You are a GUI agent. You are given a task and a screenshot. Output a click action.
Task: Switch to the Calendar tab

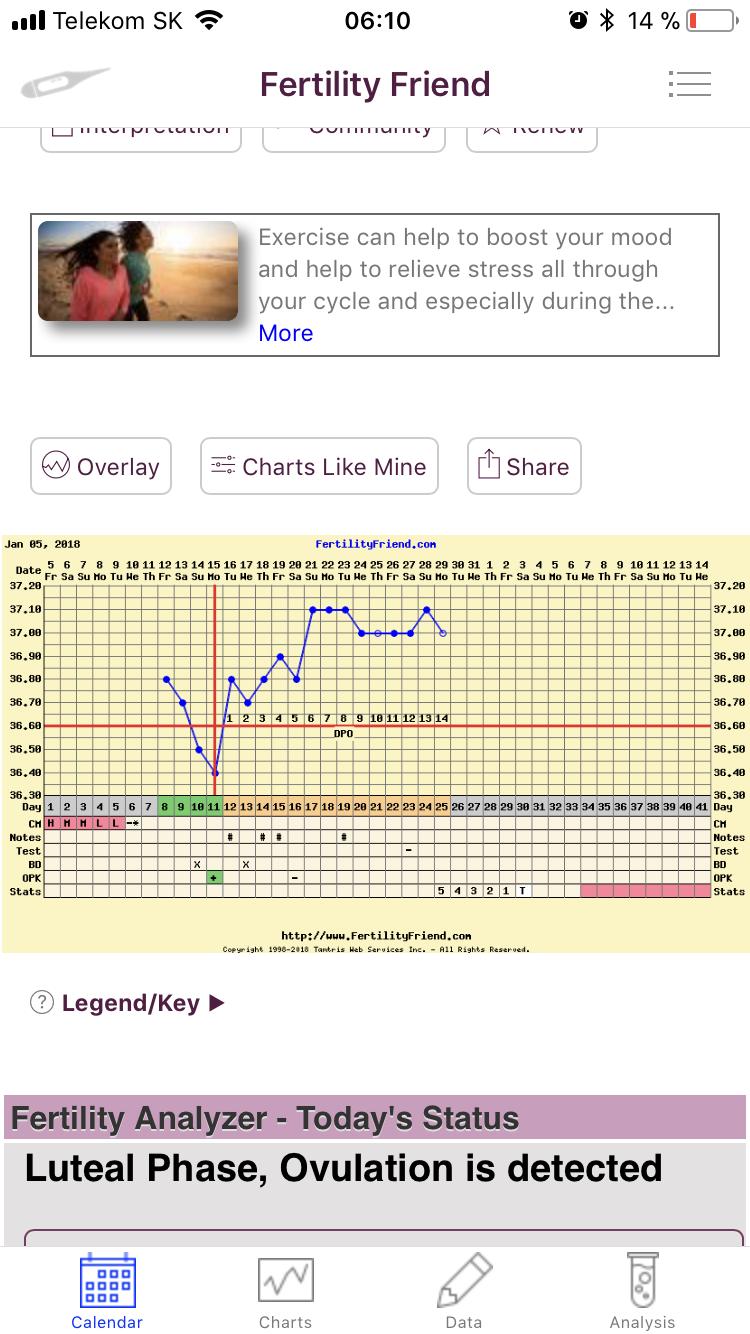point(107,1290)
